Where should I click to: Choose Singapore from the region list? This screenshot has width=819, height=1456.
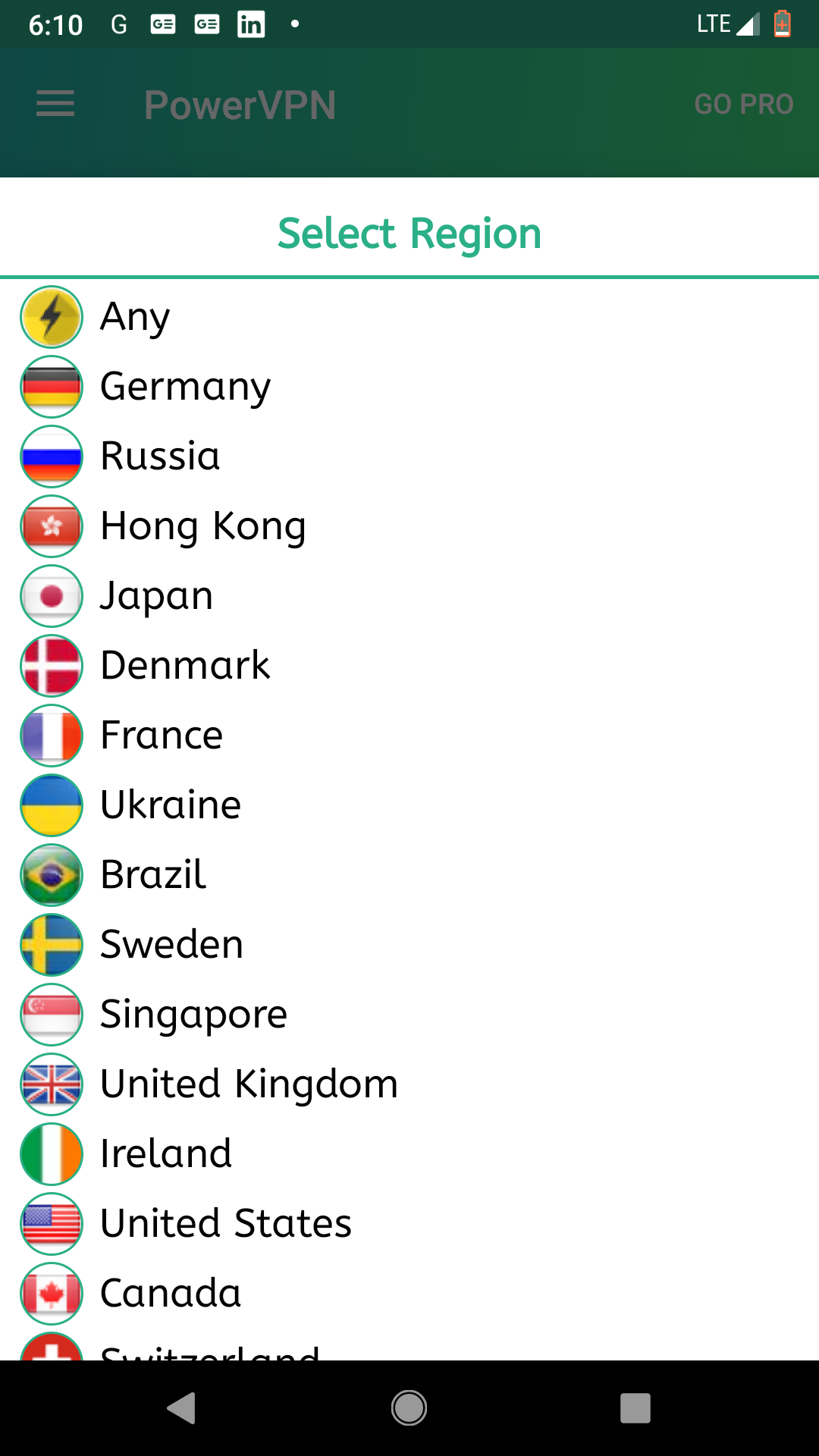point(409,1015)
